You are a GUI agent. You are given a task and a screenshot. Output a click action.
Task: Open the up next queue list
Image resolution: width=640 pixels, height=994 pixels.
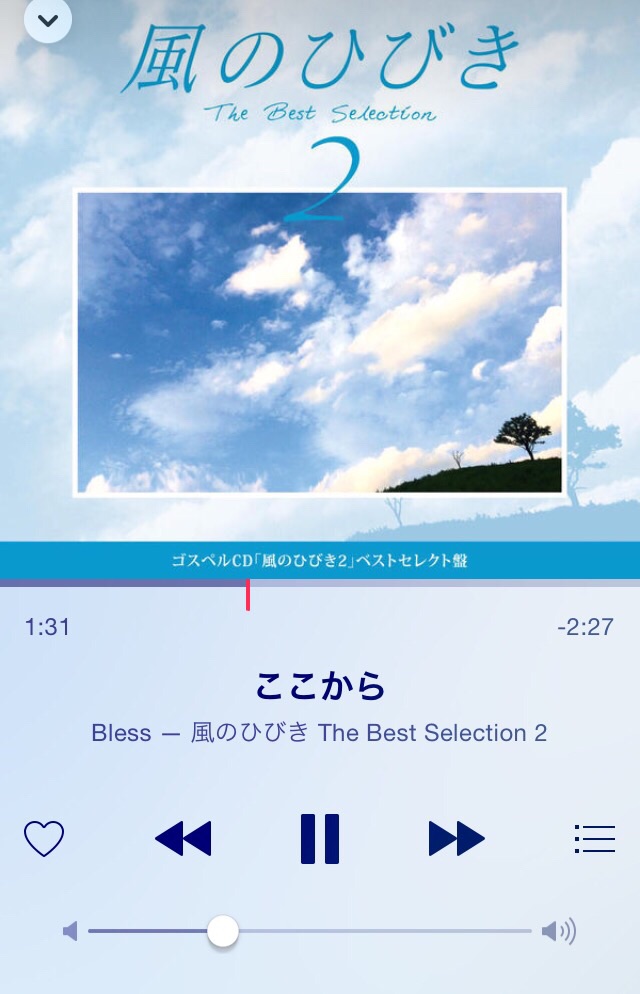click(x=595, y=838)
